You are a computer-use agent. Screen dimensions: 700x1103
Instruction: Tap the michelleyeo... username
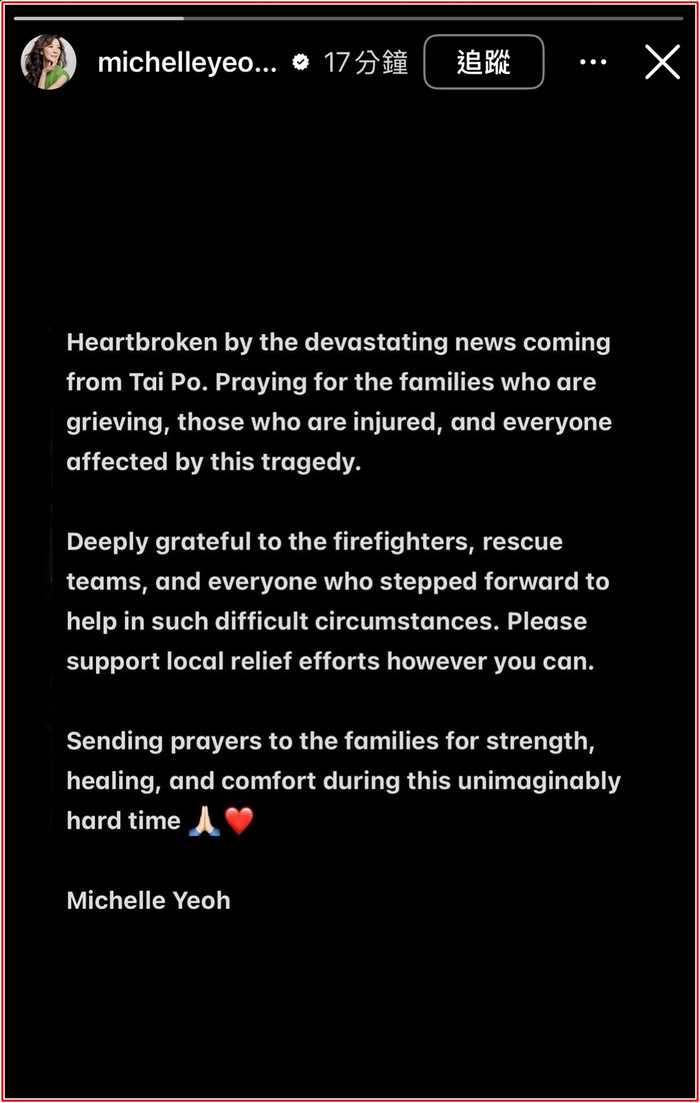pos(187,62)
